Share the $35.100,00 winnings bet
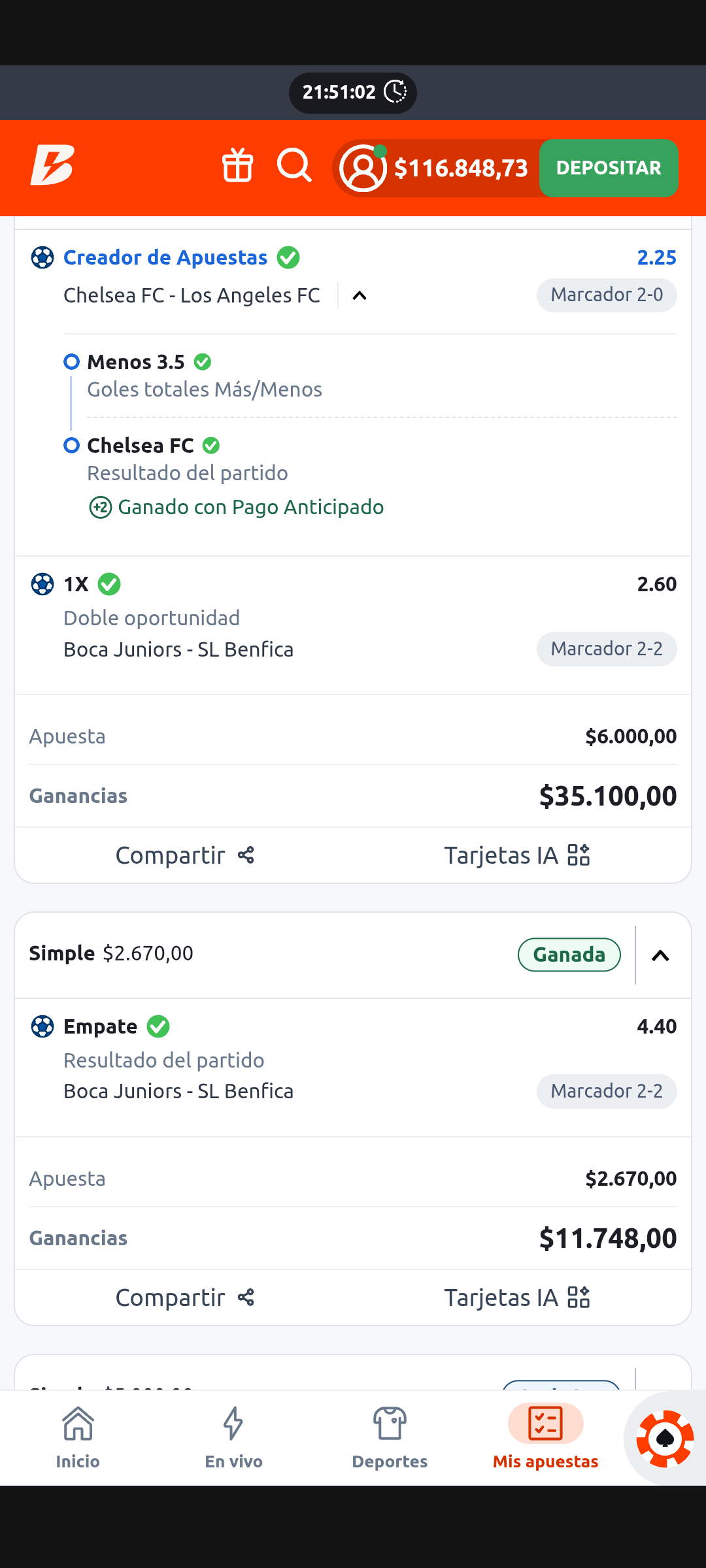This screenshot has width=706, height=1568. pos(184,855)
